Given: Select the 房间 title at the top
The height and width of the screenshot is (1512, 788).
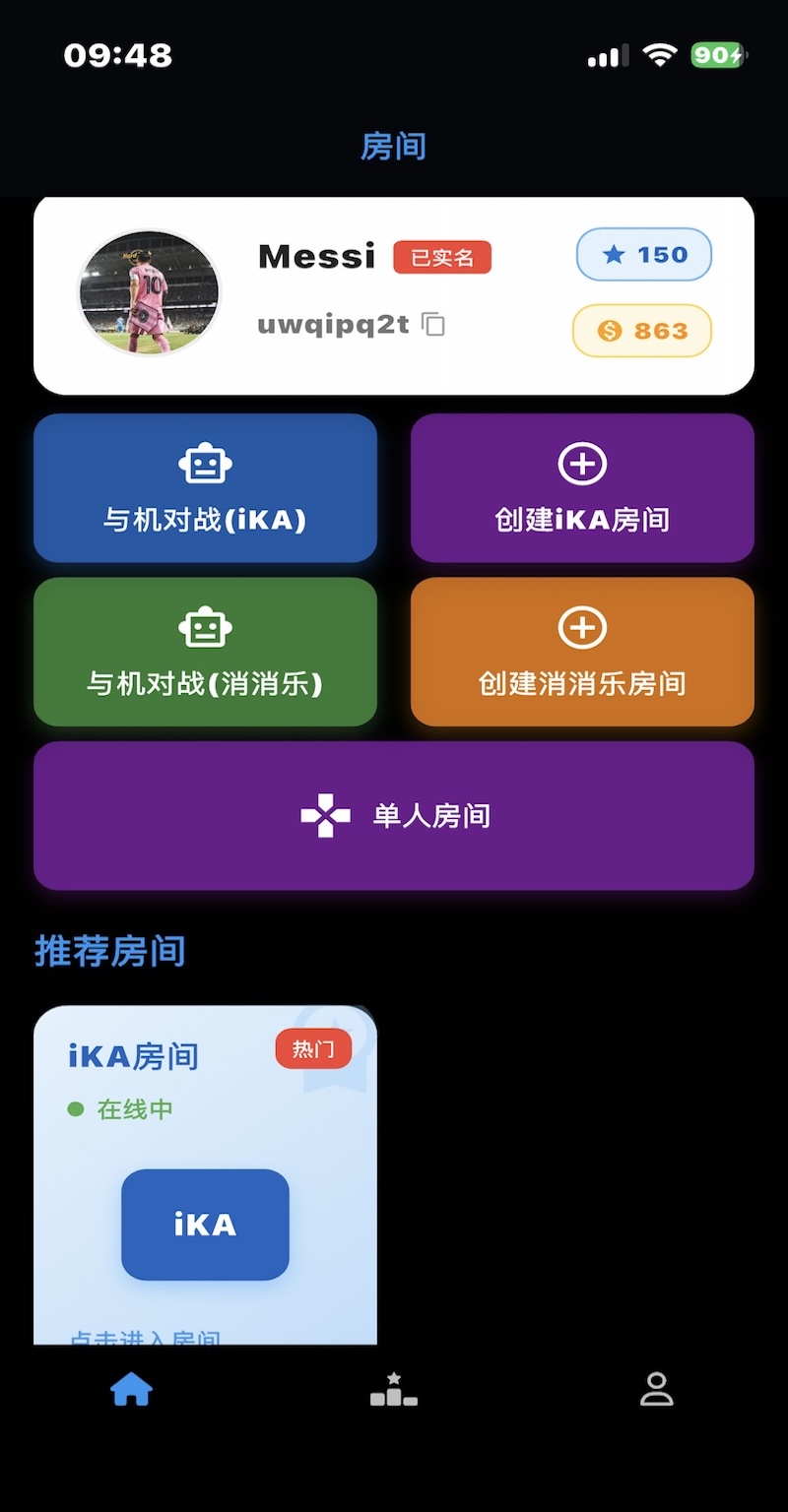Looking at the screenshot, I should pyautogui.click(x=394, y=145).
